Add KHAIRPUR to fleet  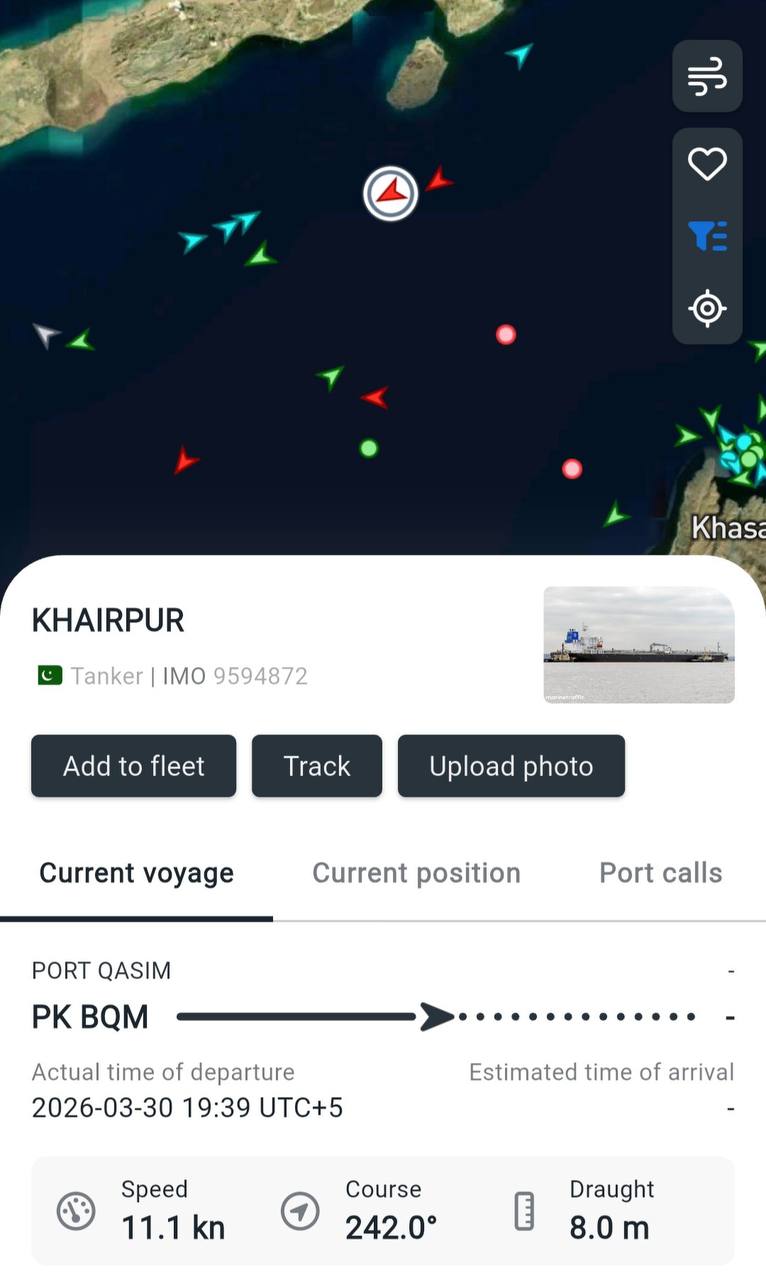tap(134, 766)
